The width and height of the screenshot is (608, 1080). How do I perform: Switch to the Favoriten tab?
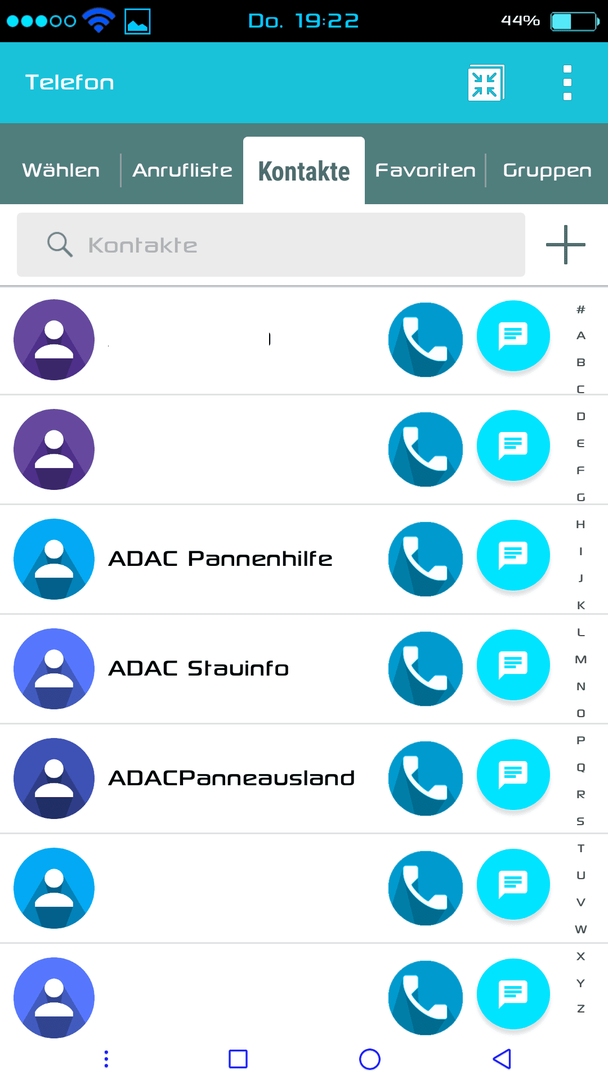coord(426,170)
